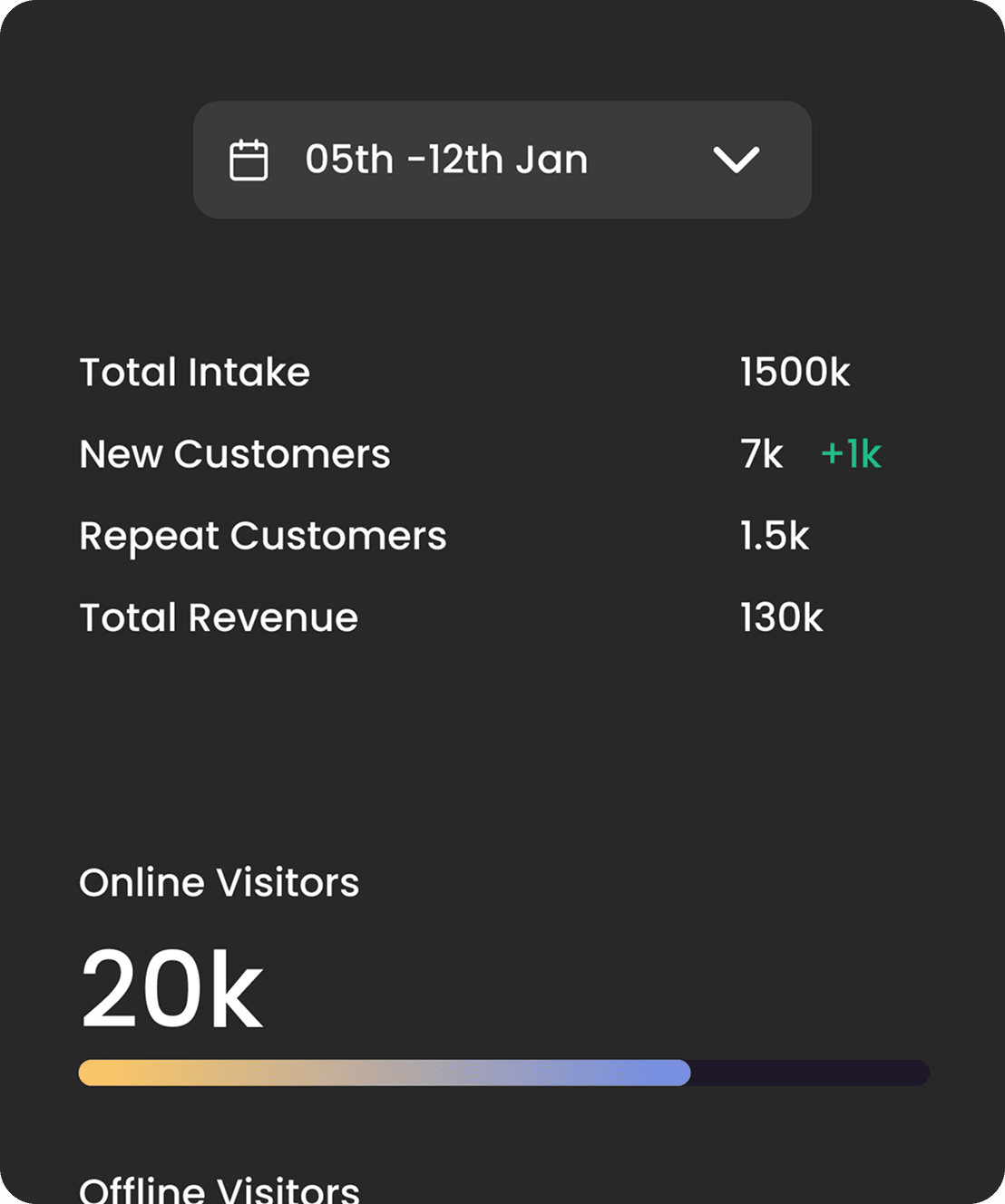Select the New Customers row
This screenshot has height=1204, width=1005.
pyautogui.click(x=234, y=453)
